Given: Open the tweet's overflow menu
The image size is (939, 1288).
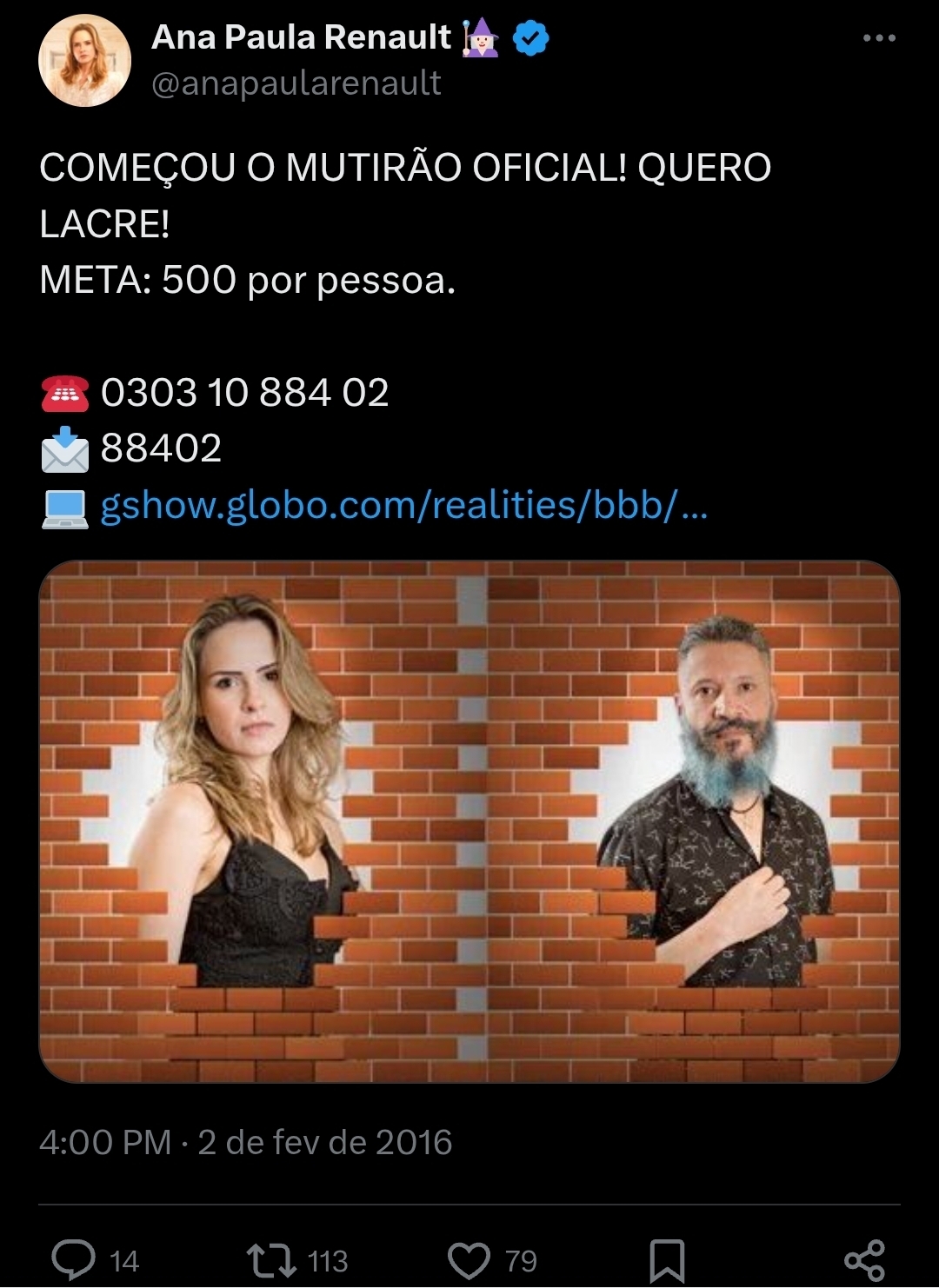Looking at the screenshot, I should click(x=878, y=38).
